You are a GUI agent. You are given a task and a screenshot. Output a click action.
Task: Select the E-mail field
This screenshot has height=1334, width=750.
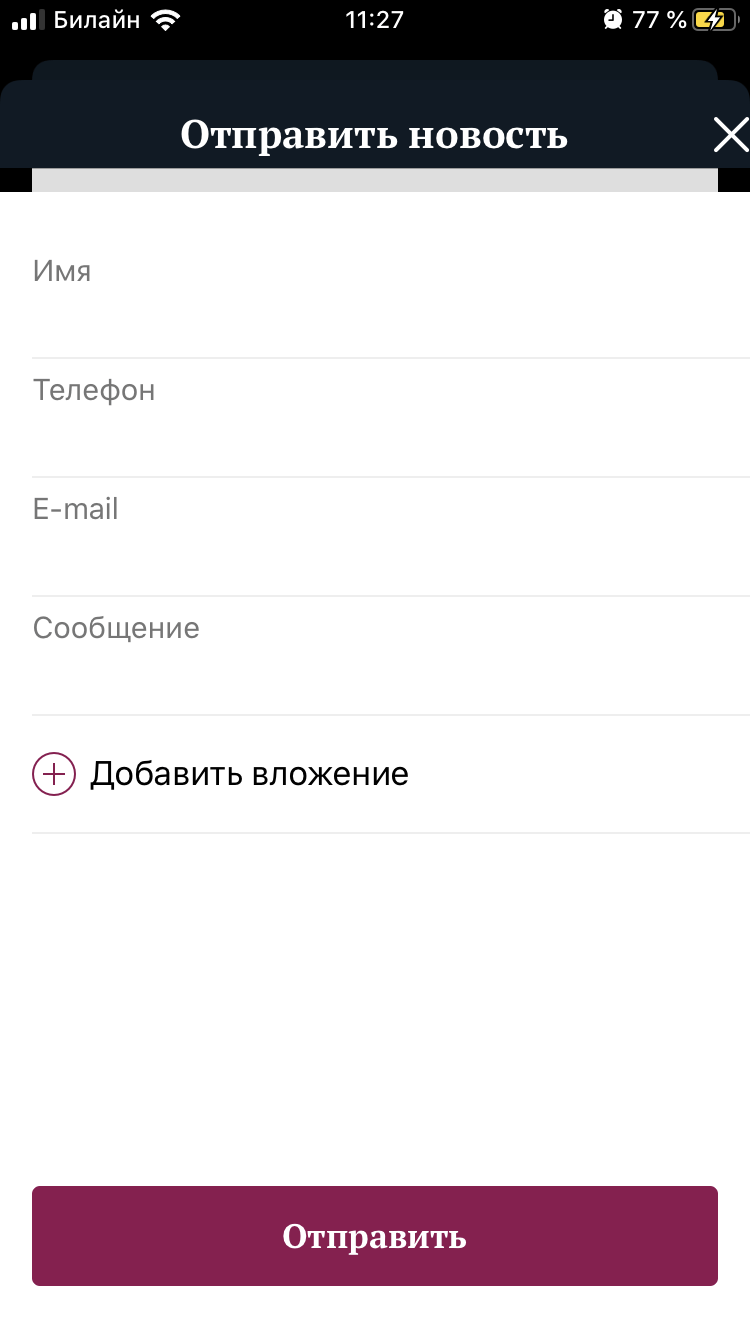click(x=390, y=539)
